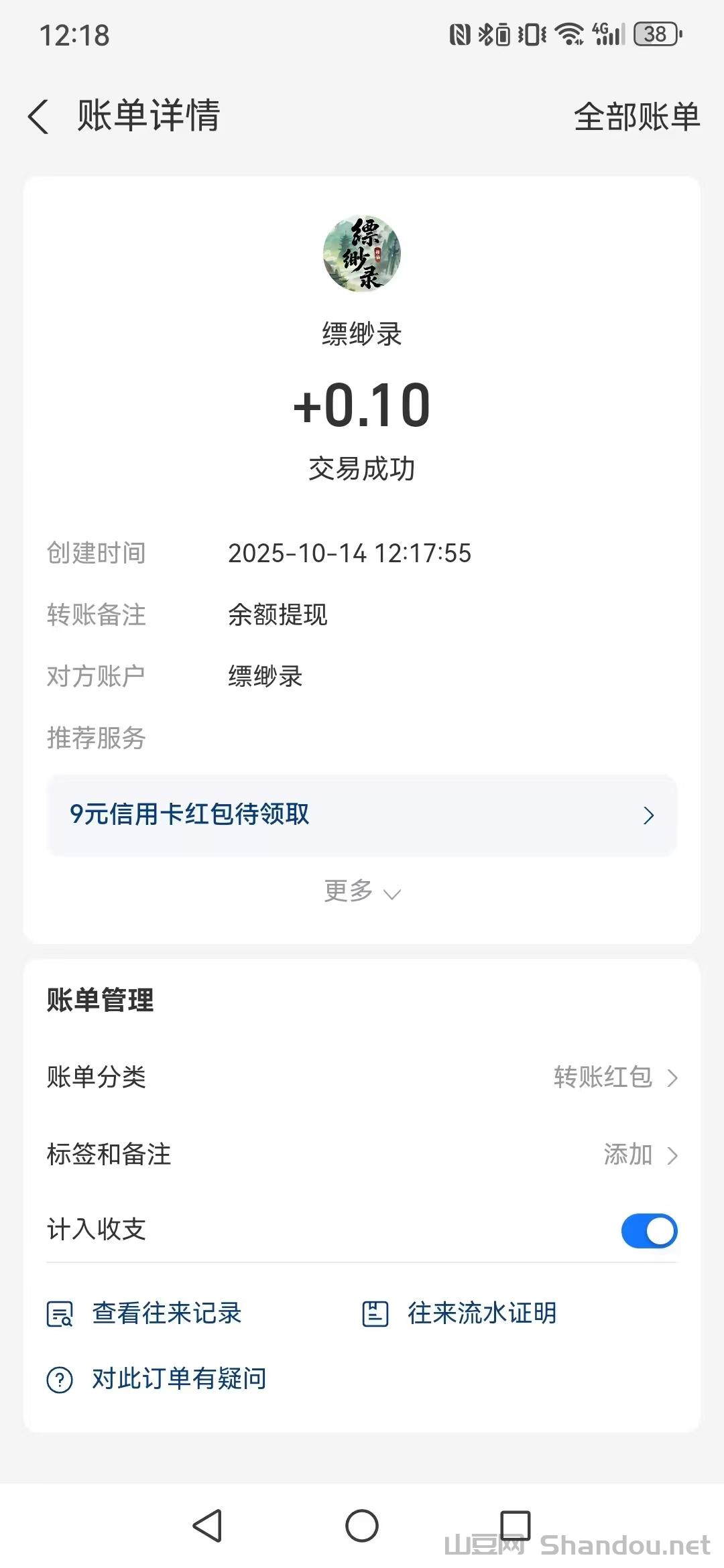Tap the system home button
This screenshot has height=1568, width=724.
pyautogui.click(x=362, y=1526)
